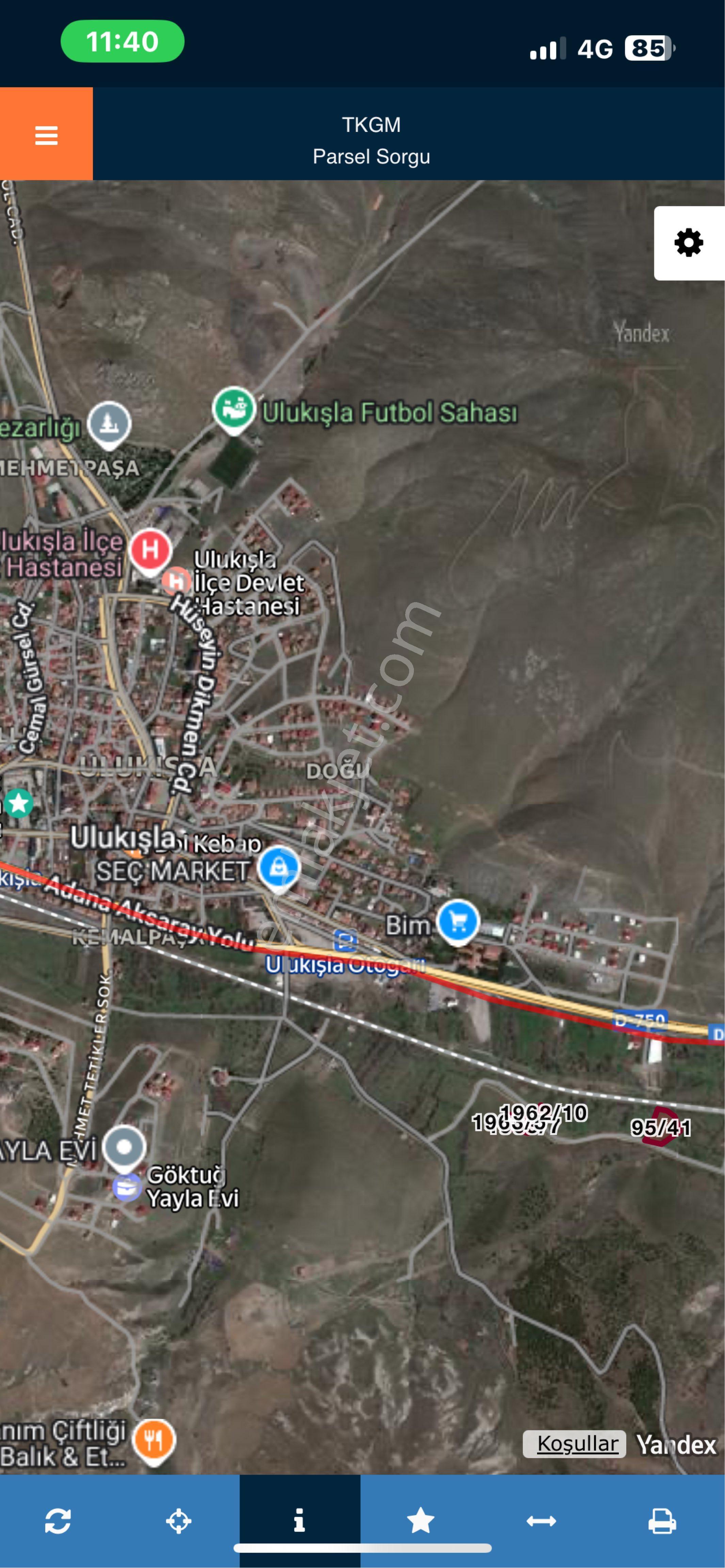Print the map with printer icon
The image size is (725, 1568).
coord(662,1520)
